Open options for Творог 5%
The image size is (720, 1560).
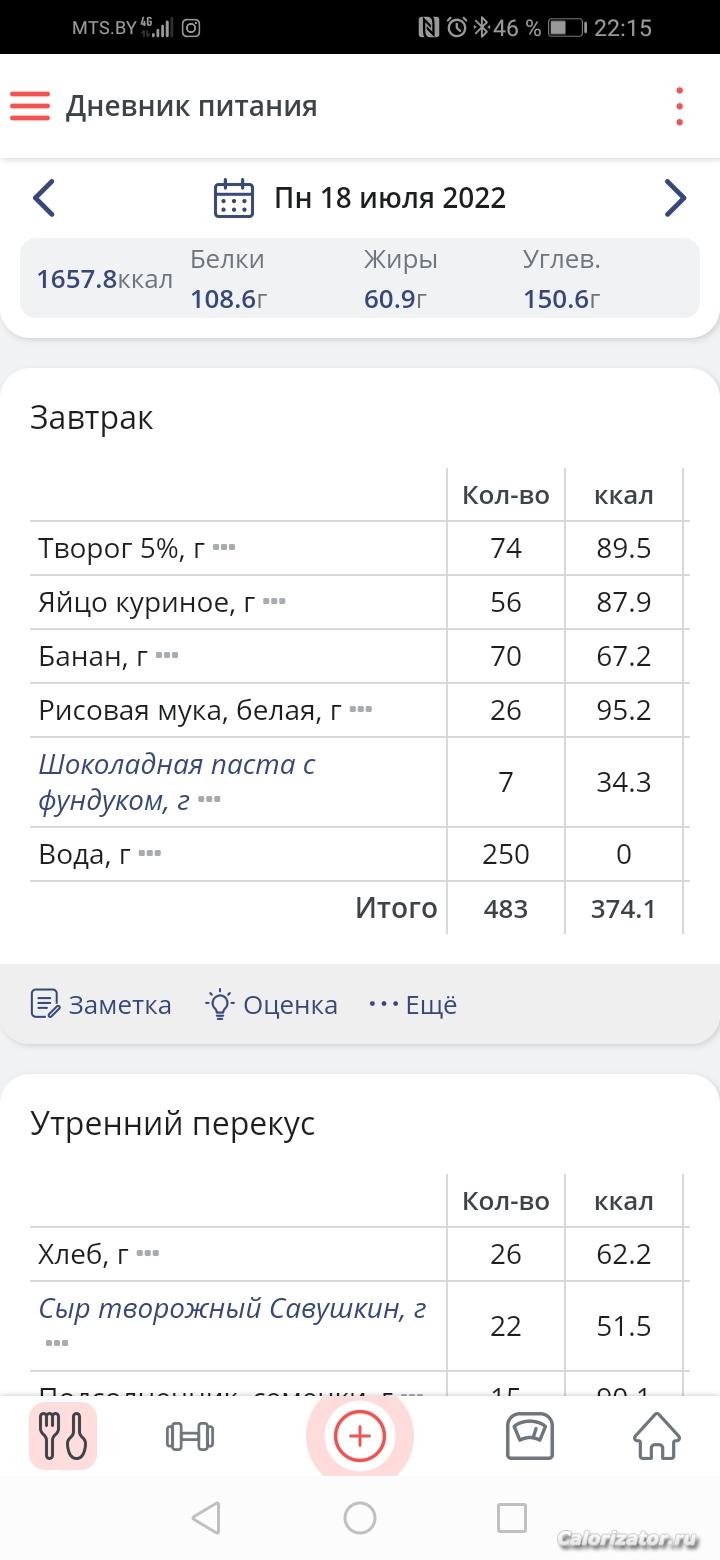pyautogui.click(x=224, y=548)
